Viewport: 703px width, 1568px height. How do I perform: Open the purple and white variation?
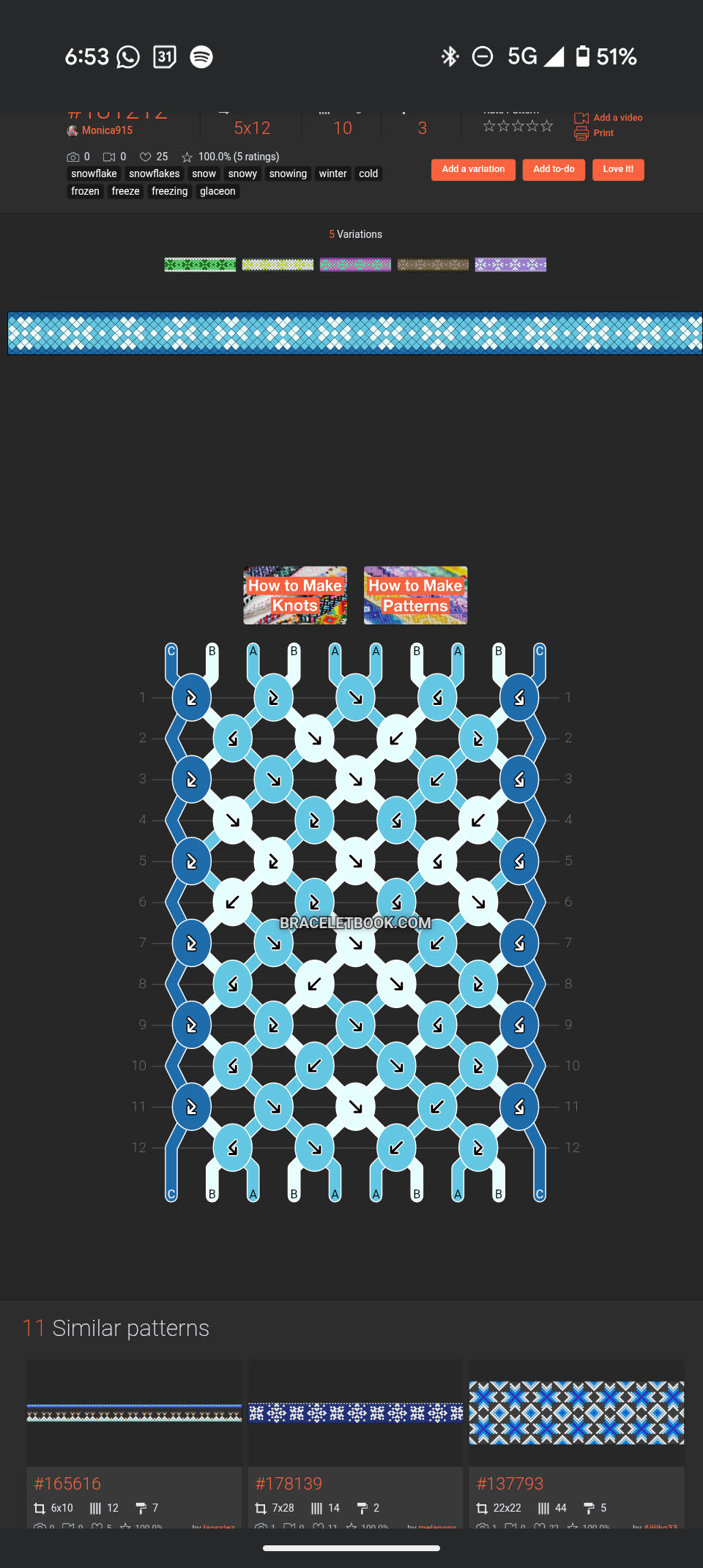click(x=510, y=264)
